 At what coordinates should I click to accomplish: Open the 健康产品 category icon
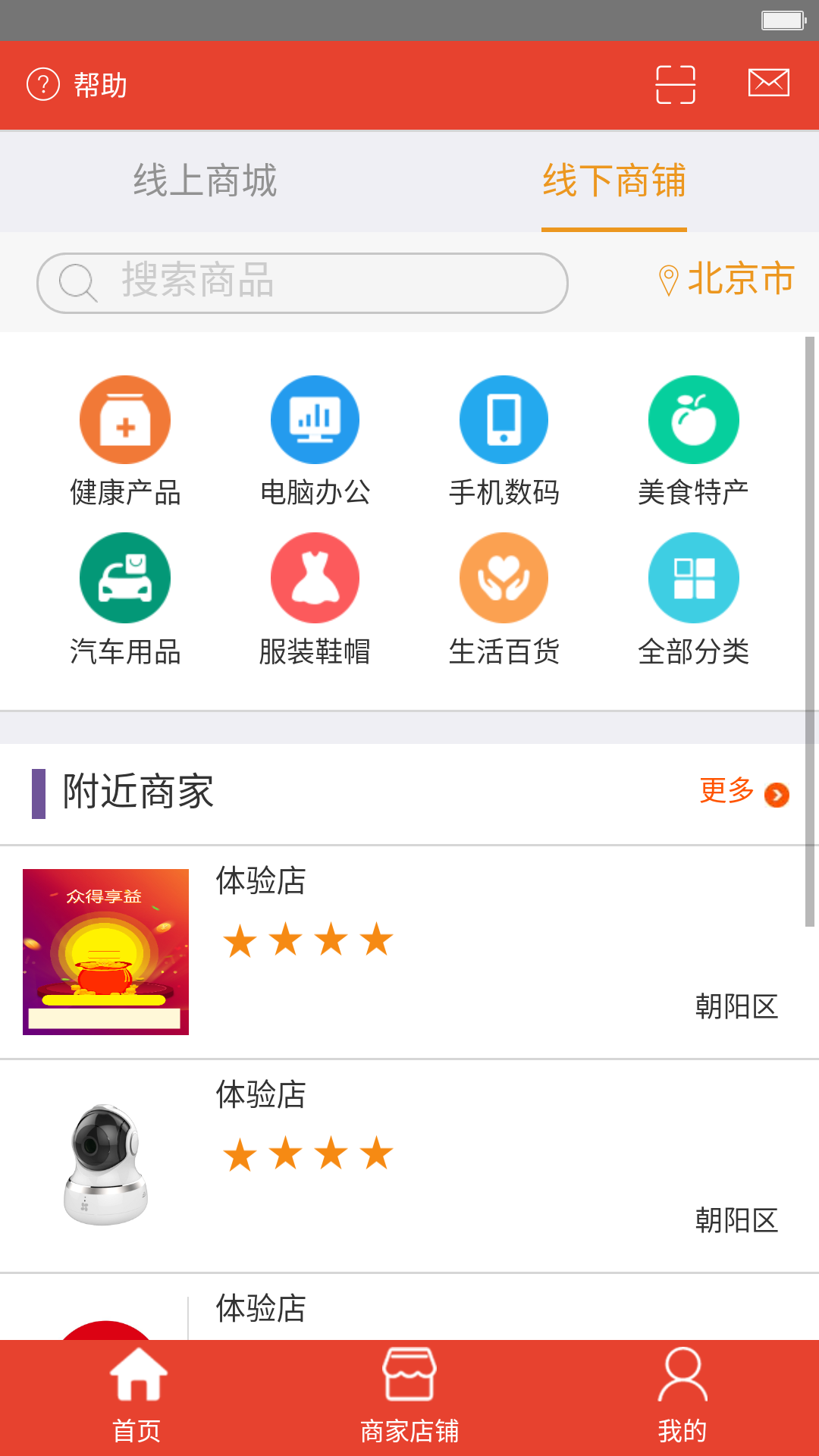tap(125, 419)
